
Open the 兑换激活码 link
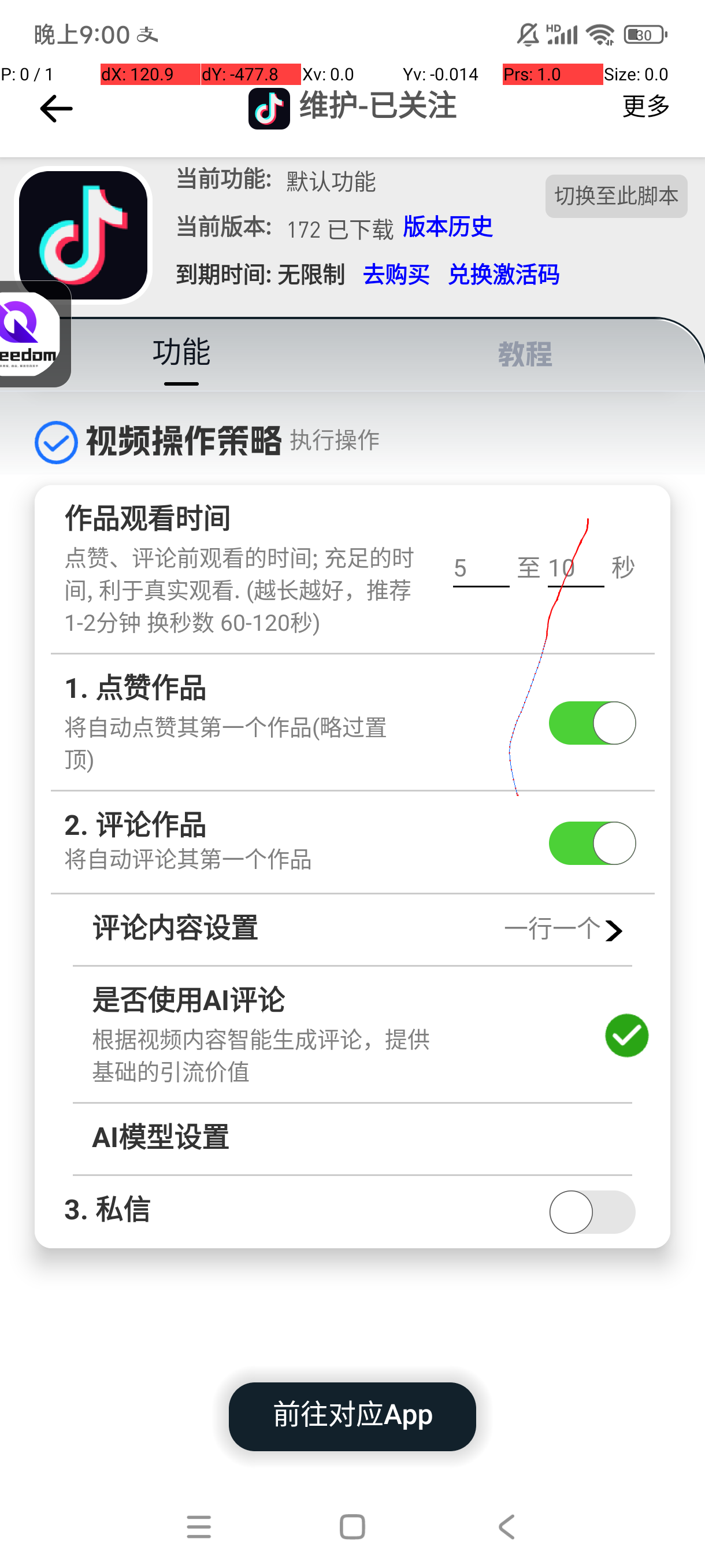click(x=503, y=275)
